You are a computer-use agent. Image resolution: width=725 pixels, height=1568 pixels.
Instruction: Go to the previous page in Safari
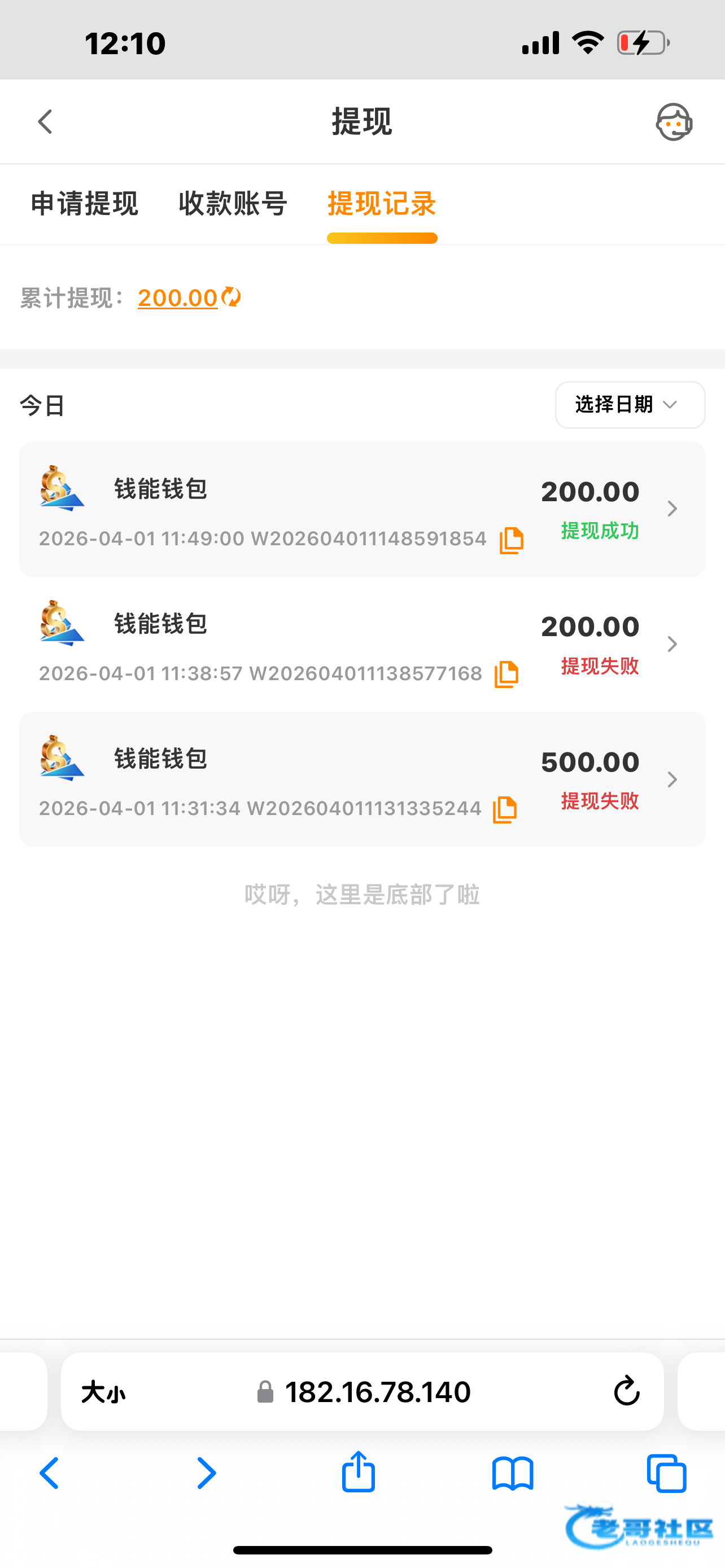click(50, 1474)
